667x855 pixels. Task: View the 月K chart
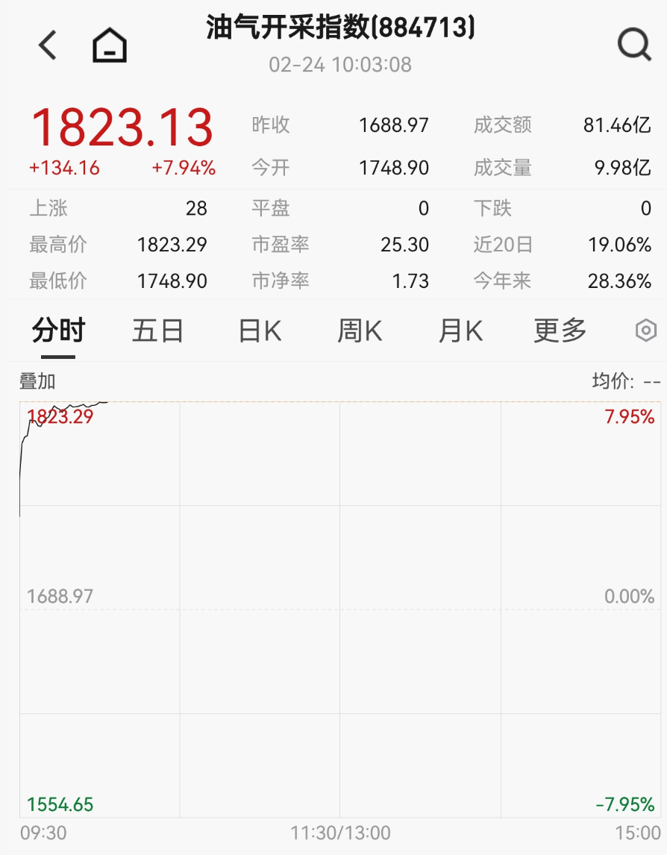(460, 330)
